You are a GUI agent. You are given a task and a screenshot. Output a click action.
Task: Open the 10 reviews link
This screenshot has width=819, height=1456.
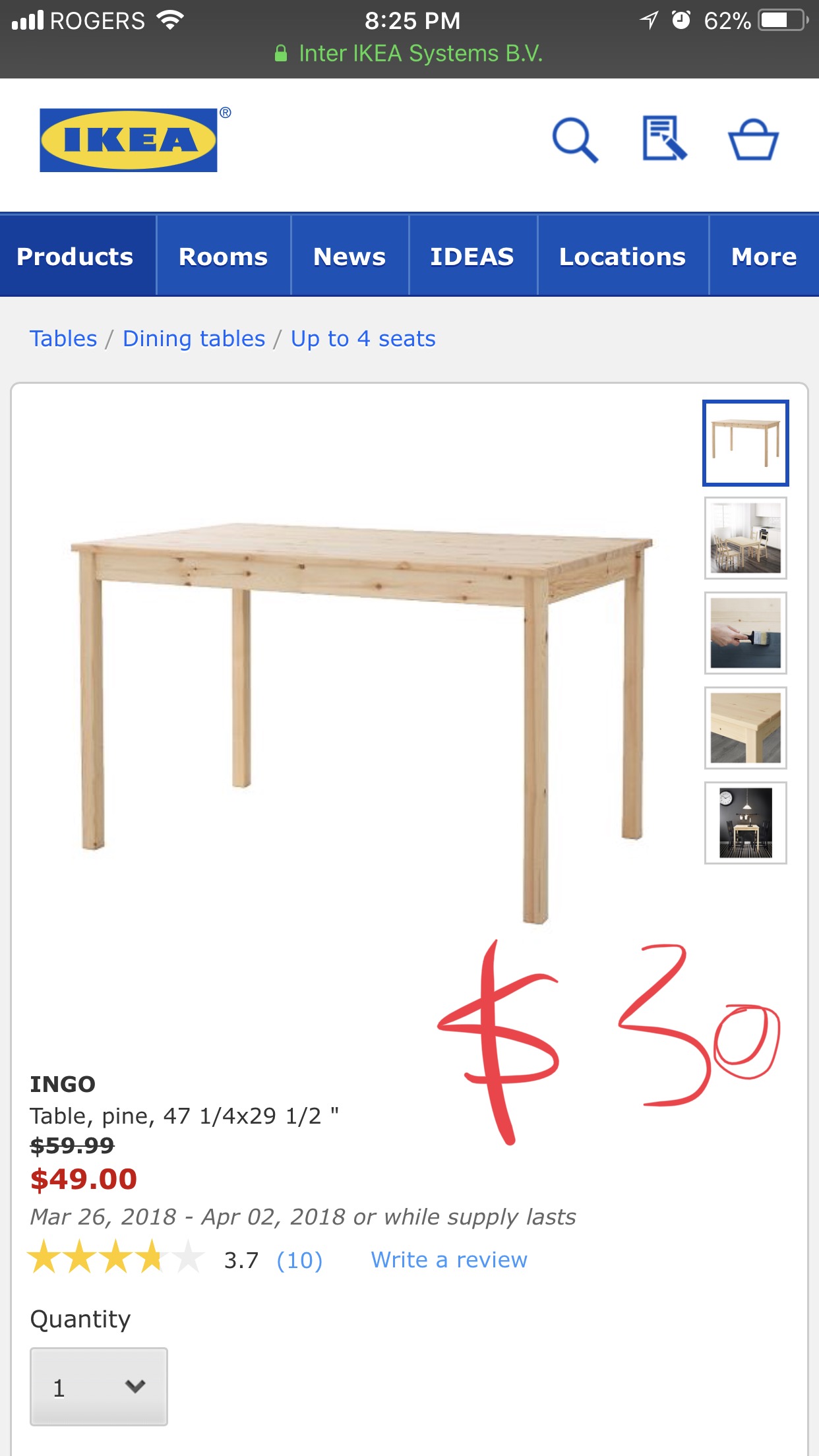[299, 1260]
